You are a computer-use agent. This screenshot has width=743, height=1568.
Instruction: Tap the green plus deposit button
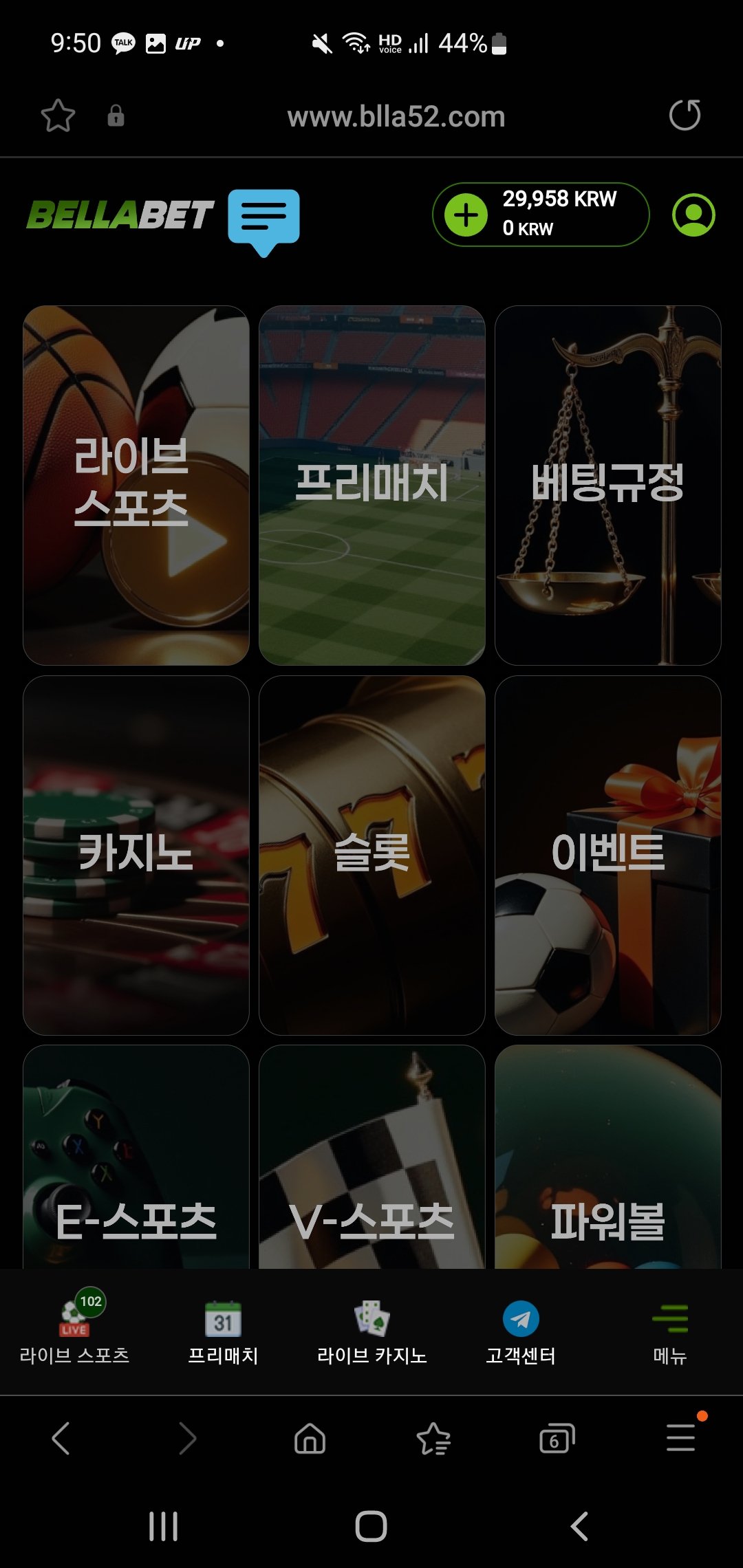466,215
